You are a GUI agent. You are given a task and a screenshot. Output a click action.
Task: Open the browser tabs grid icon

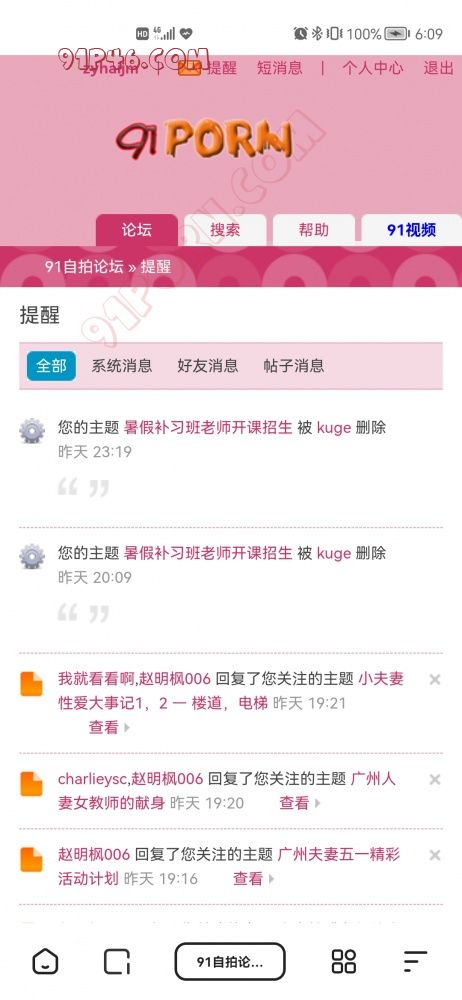coord(343,961)
